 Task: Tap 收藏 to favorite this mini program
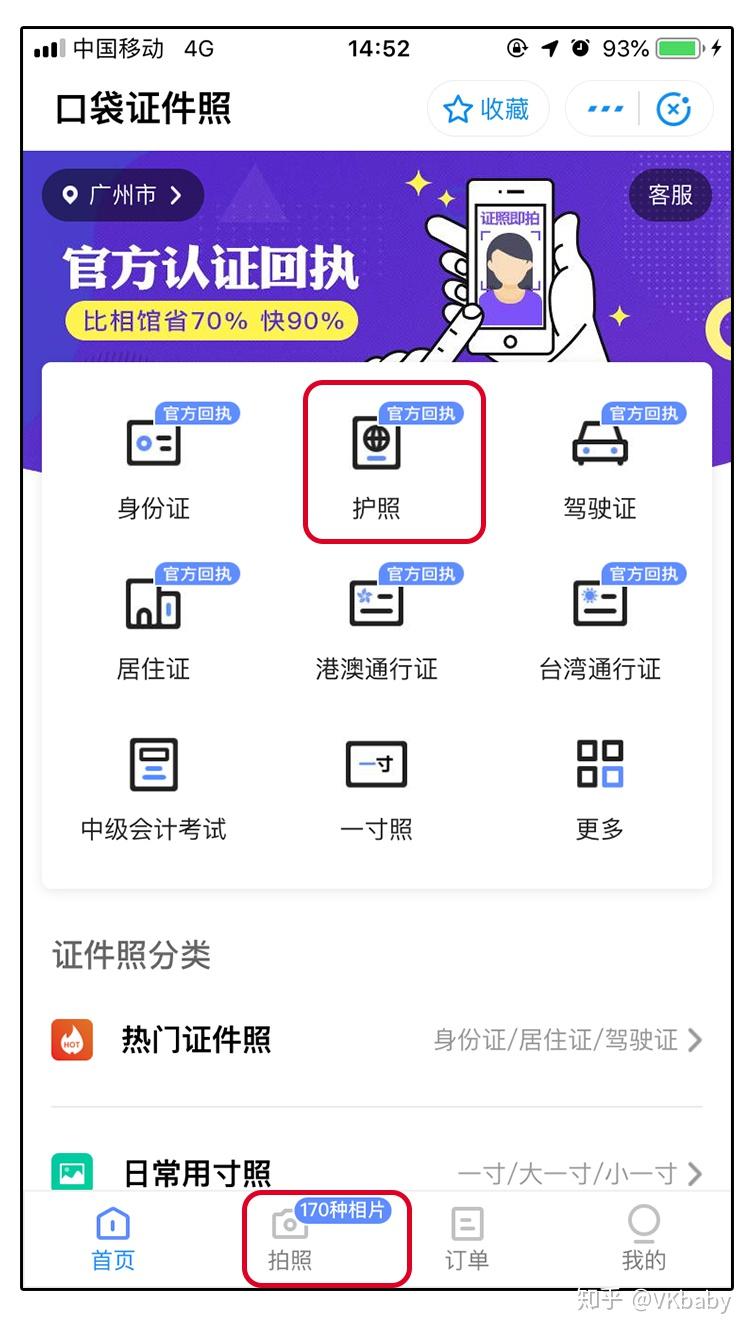point(488,109)
